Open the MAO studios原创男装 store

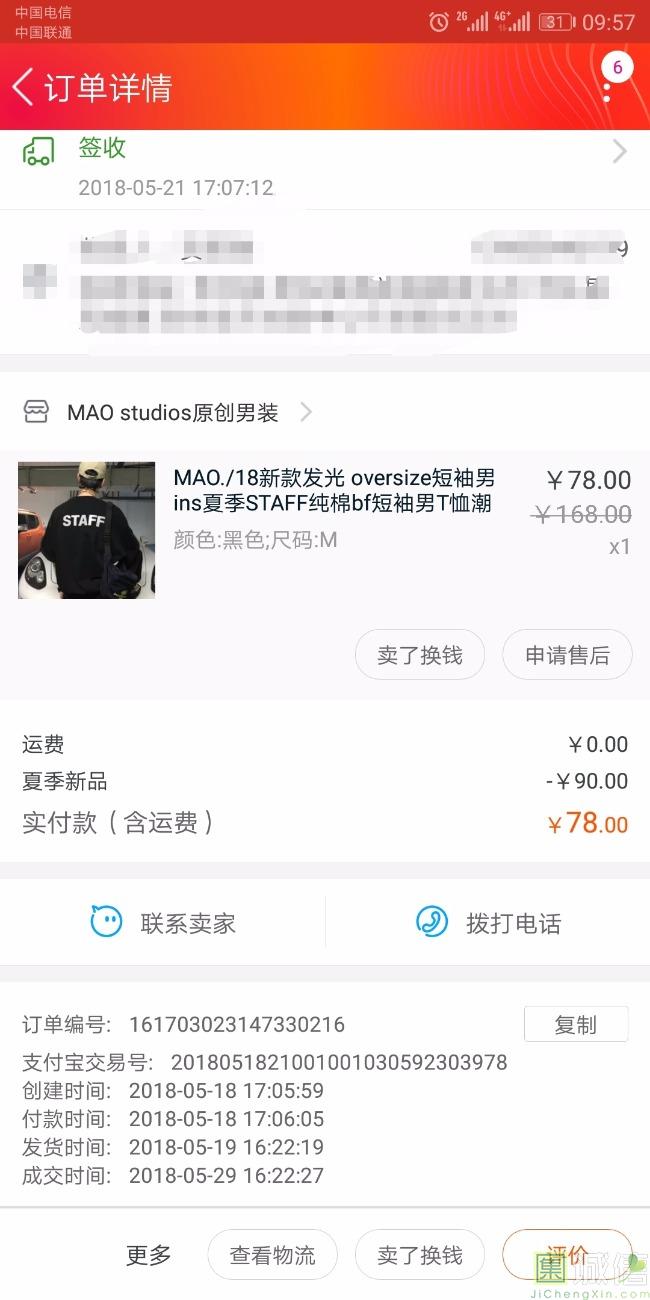pyautogui.click(x=172, y=412)
